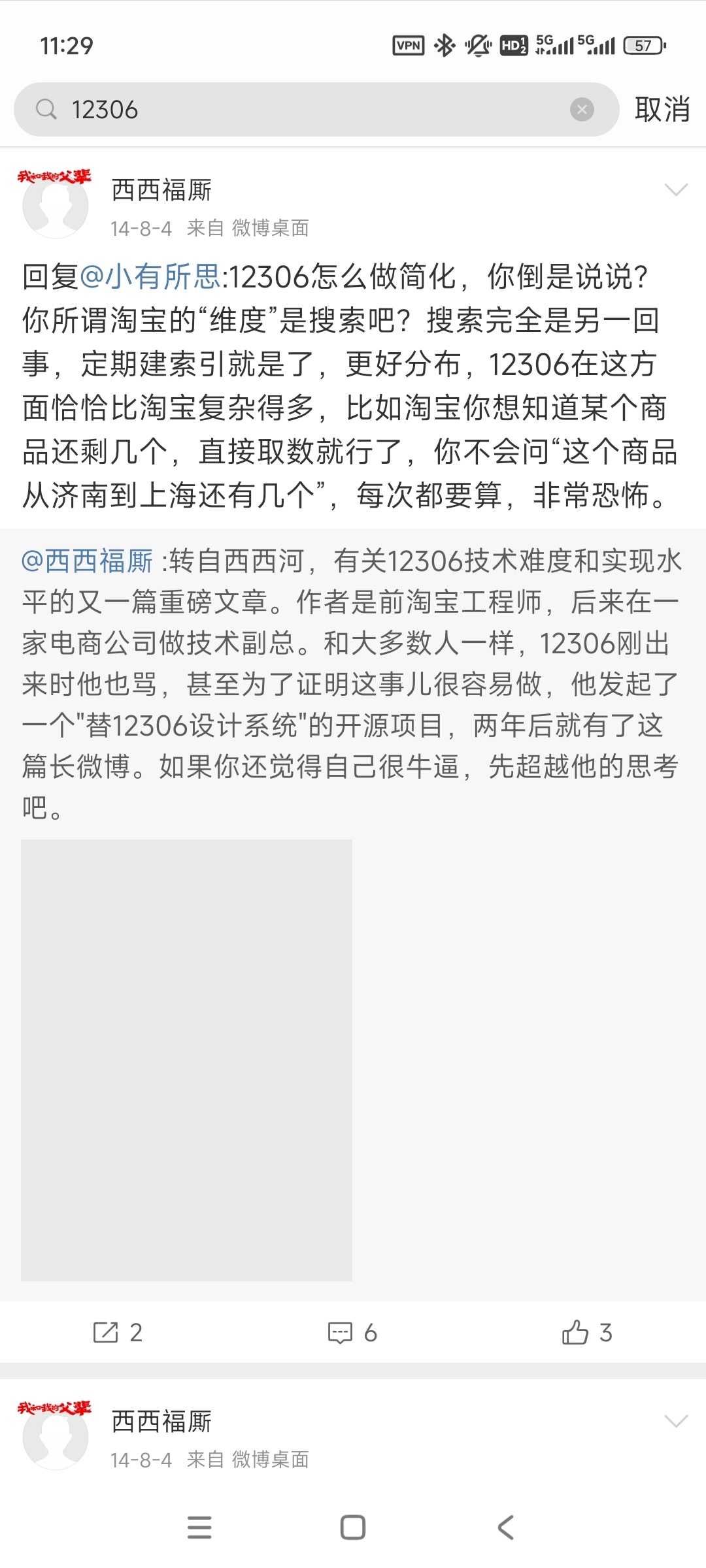Repost the first post with 2 shares
This screenshot has width=706, height=1568.
(x=118, y=1332)
